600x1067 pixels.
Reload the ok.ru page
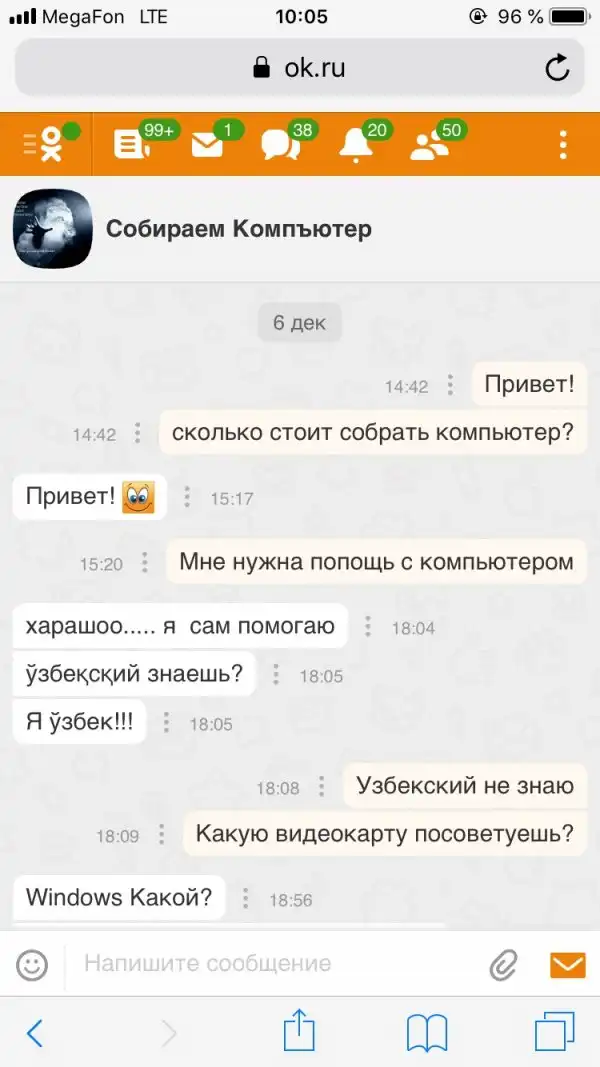coord(556,68)
